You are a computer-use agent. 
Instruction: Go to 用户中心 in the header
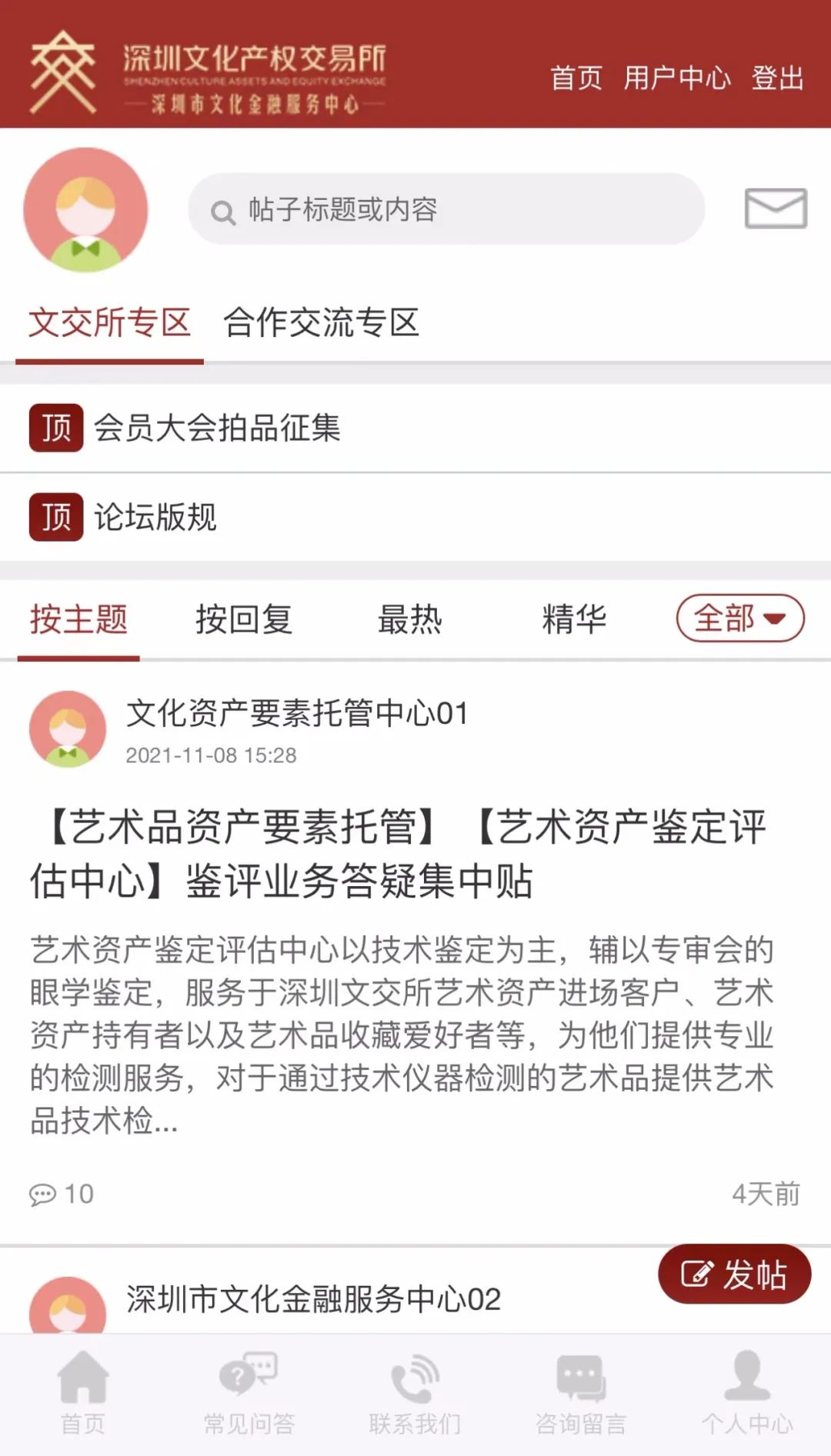pyautogui.click(x=676, y=78)
